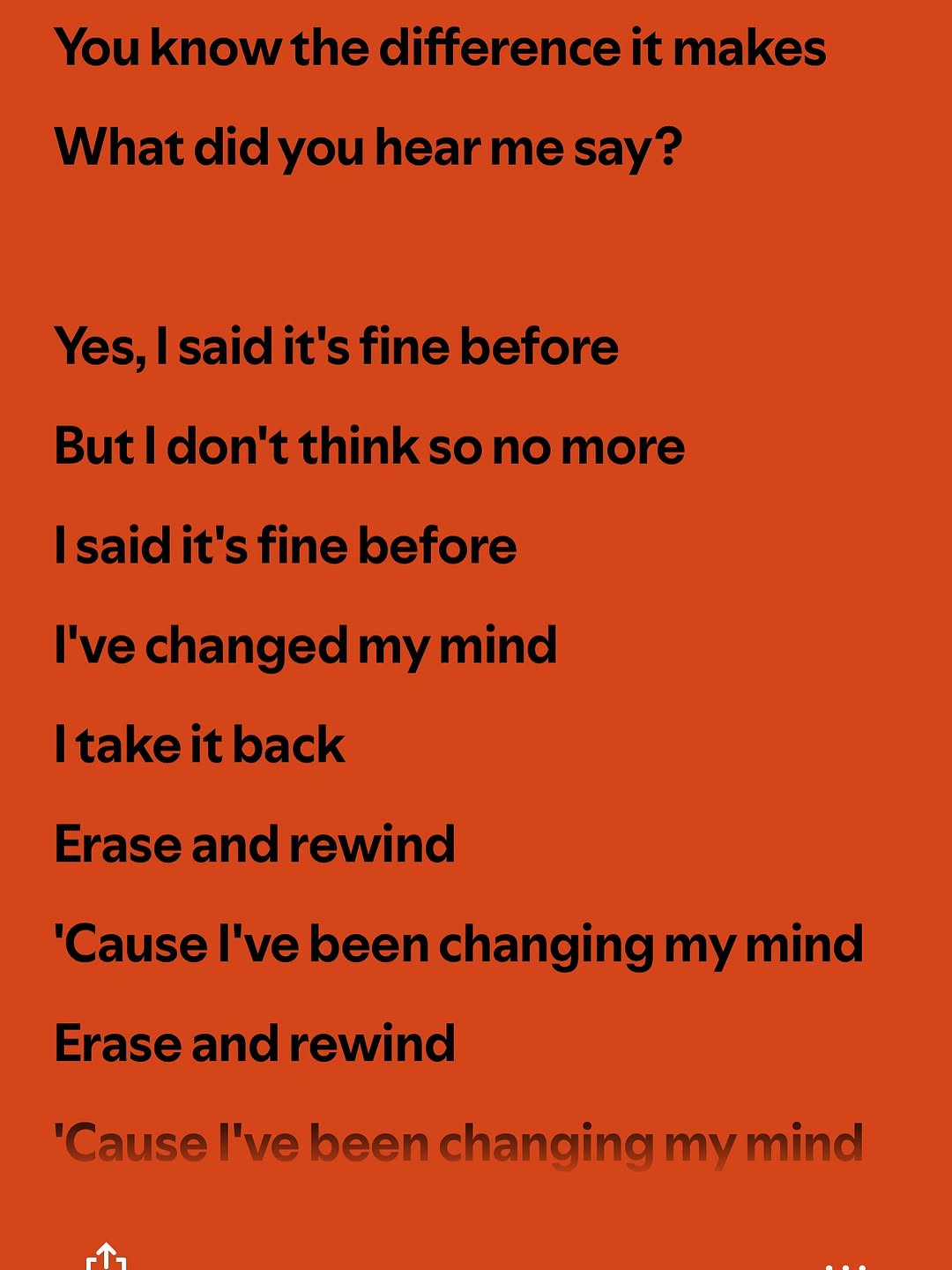This screenshot has width=952, height=1270.
Task: Jump to lyric 'What did you hear me say?'
Action: [x=368, y=148]
